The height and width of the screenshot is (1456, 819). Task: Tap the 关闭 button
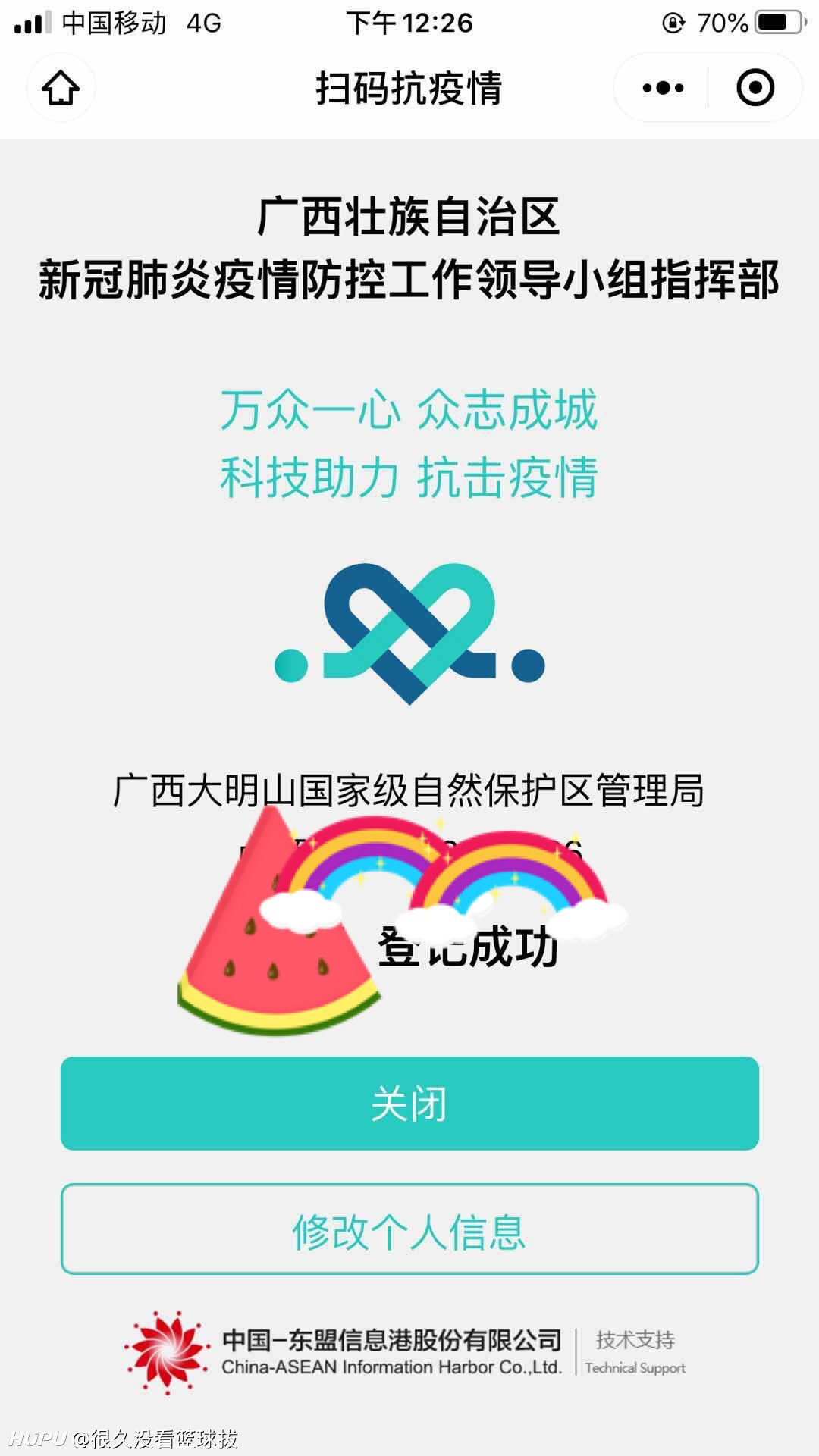click(409, 1104)
